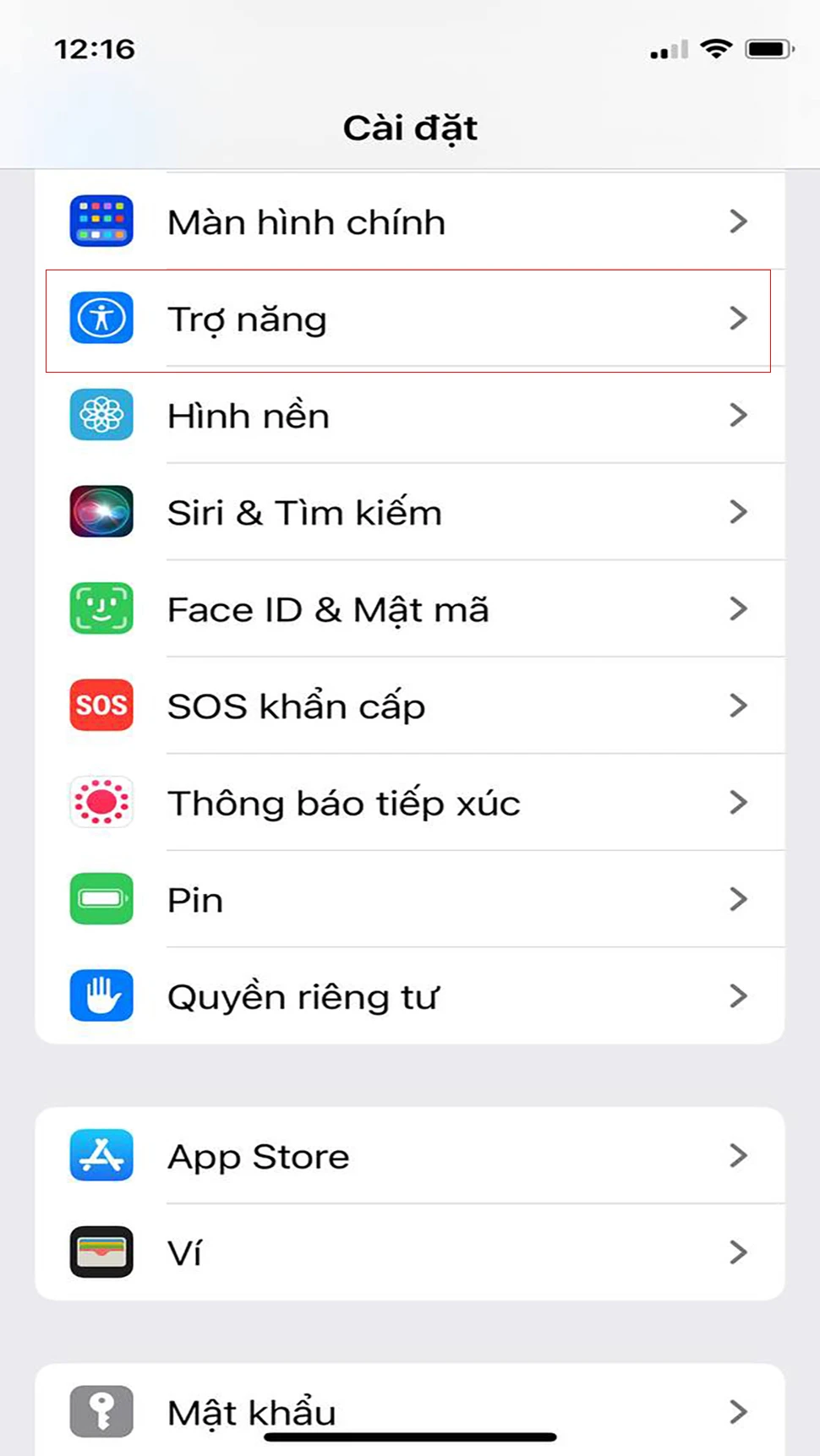Select the Thông báo tiếp xúc icon
The height and width of the screenshot is (1456, 820).
pyautogui.click(x=101, y=802)
